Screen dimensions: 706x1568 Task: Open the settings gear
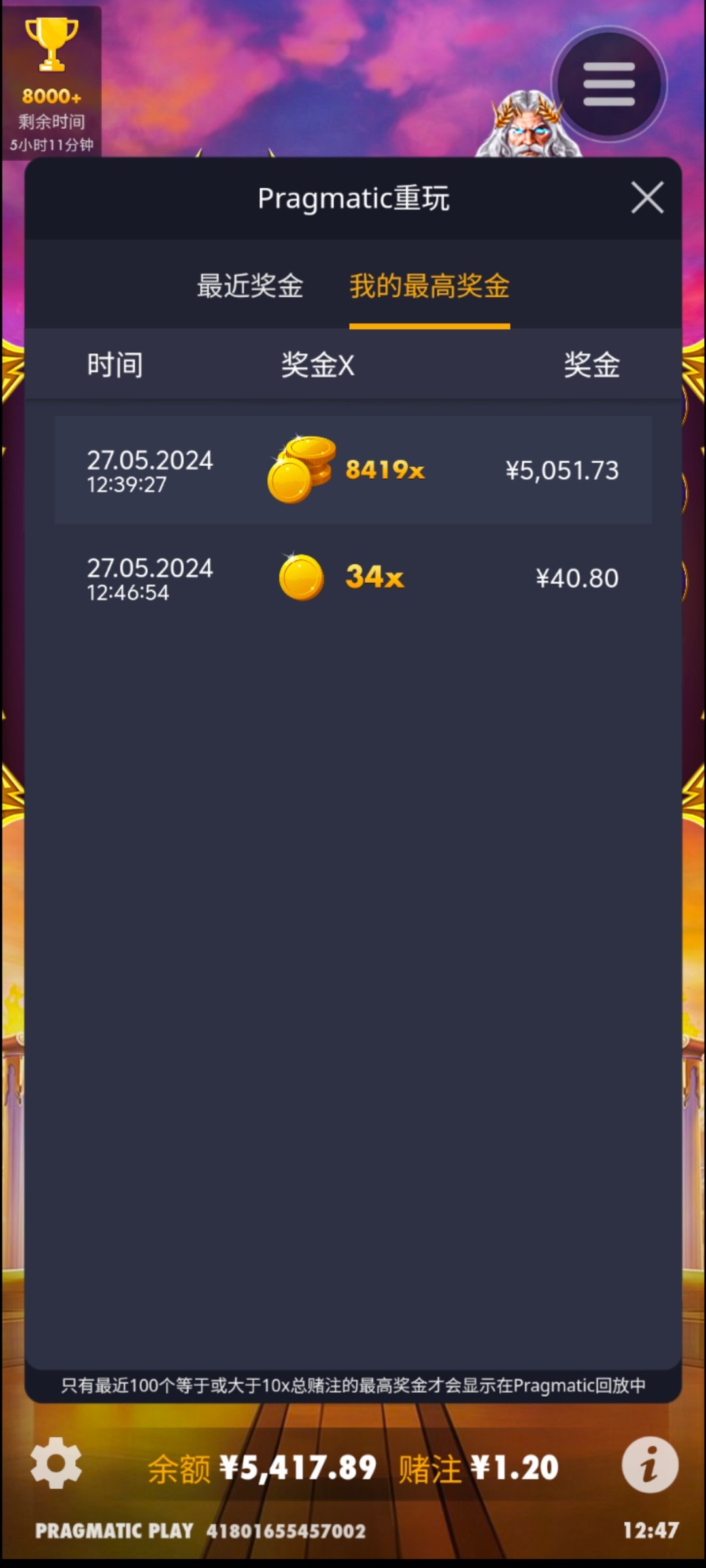(x=56, y=1463)
